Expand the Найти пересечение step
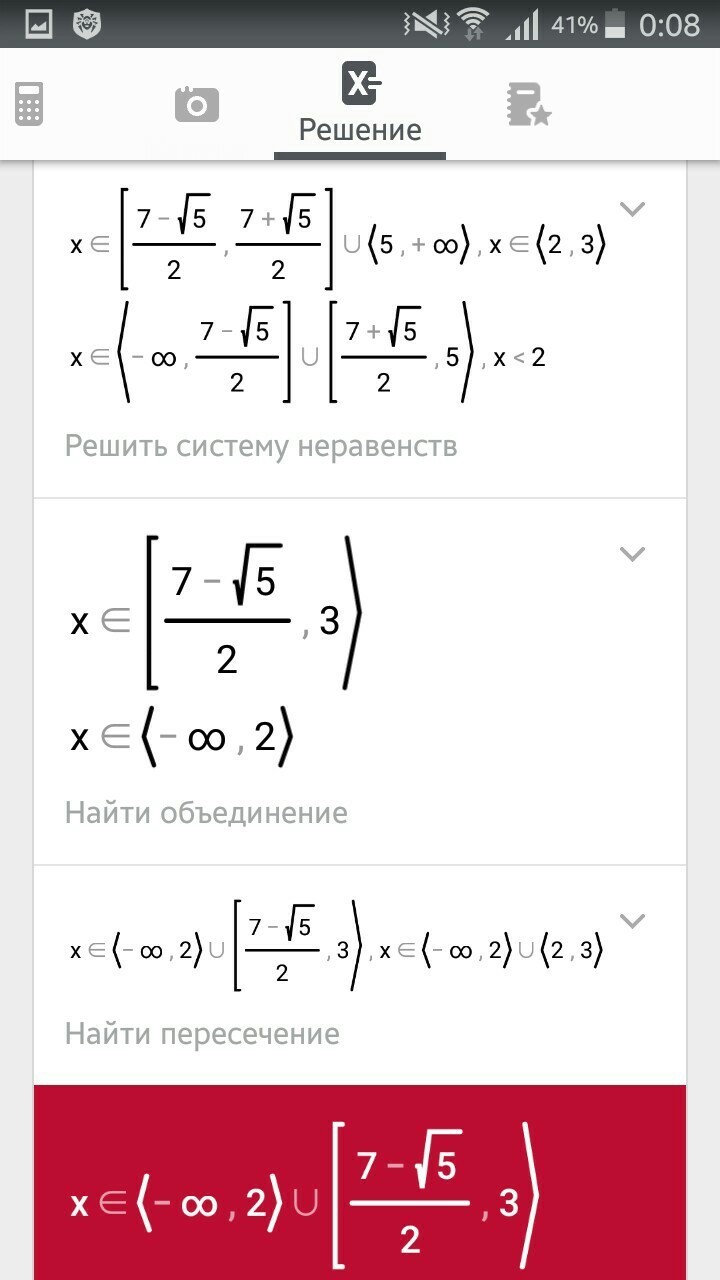Screen dimensions: 720x1280 coord(632,920)
